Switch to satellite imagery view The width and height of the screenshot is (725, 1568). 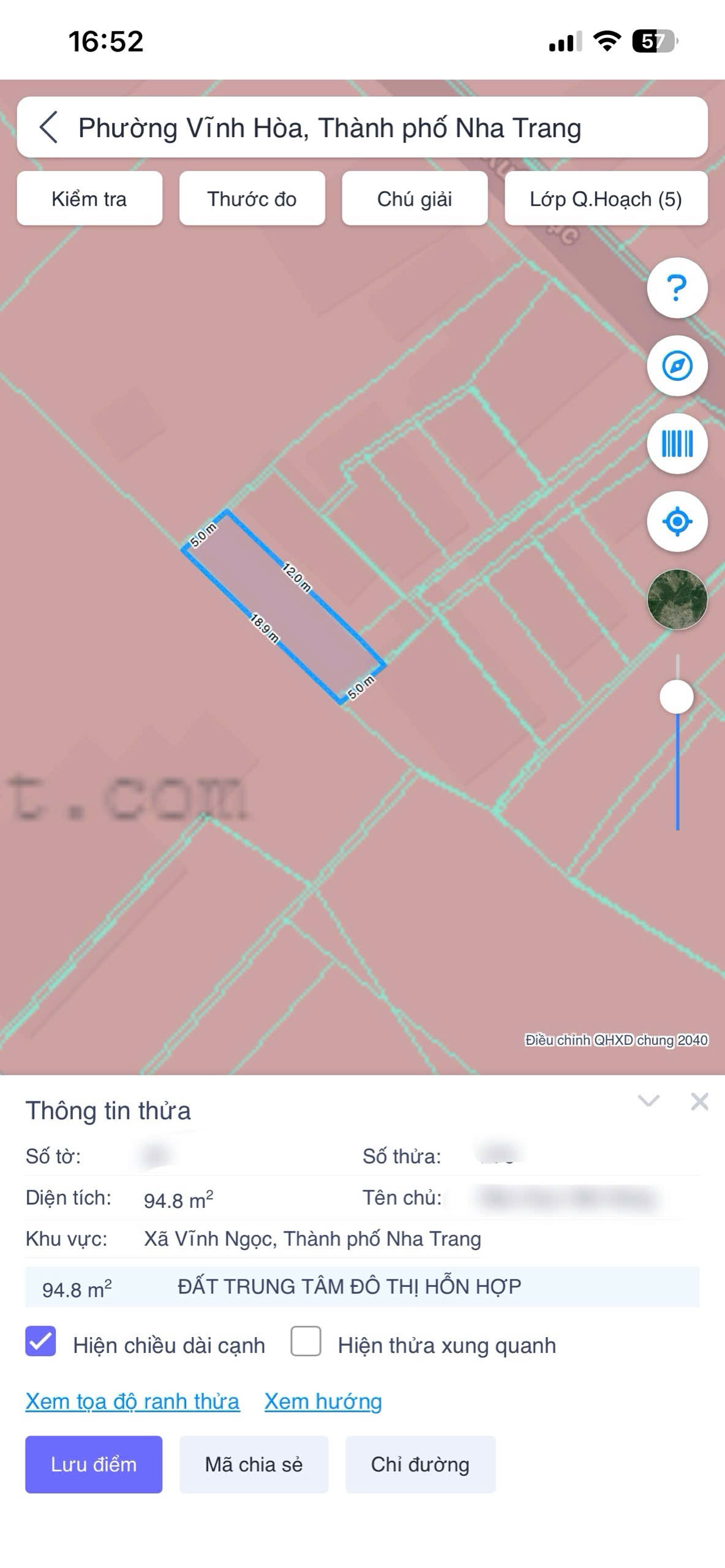[677, 600]
